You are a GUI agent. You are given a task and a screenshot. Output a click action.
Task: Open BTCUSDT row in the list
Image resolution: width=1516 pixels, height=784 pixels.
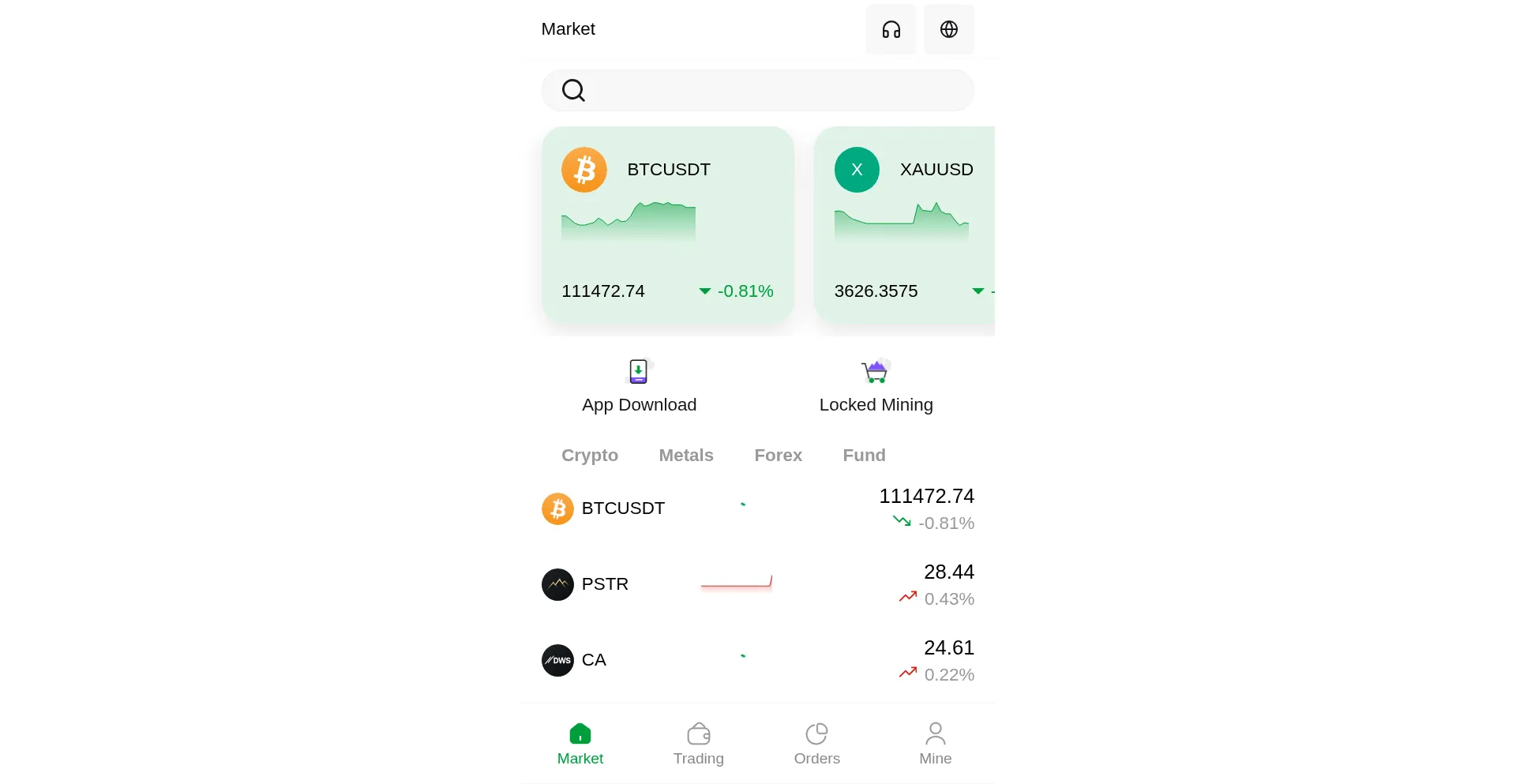756,508
